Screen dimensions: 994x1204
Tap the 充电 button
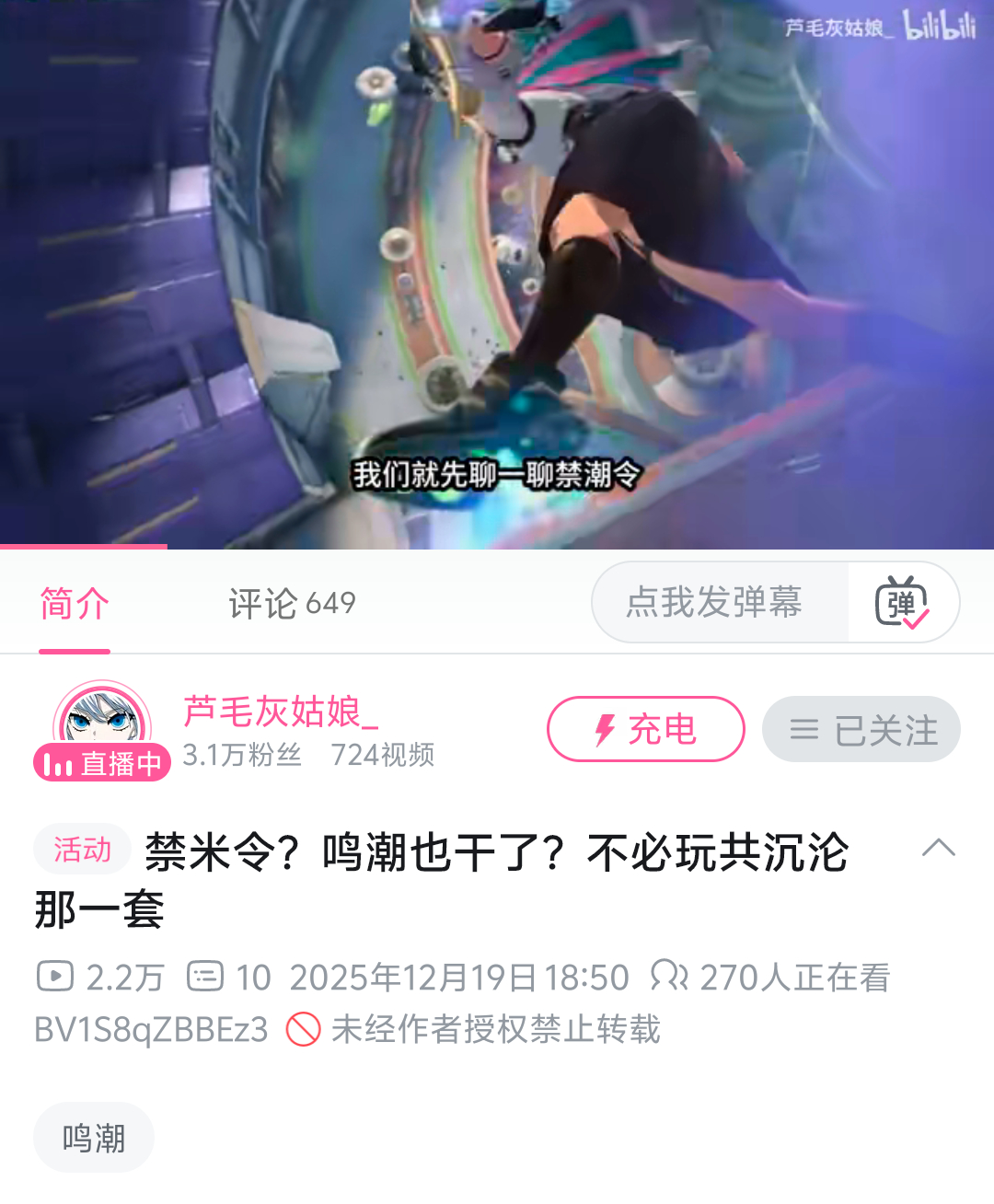[x=645, y=729]
